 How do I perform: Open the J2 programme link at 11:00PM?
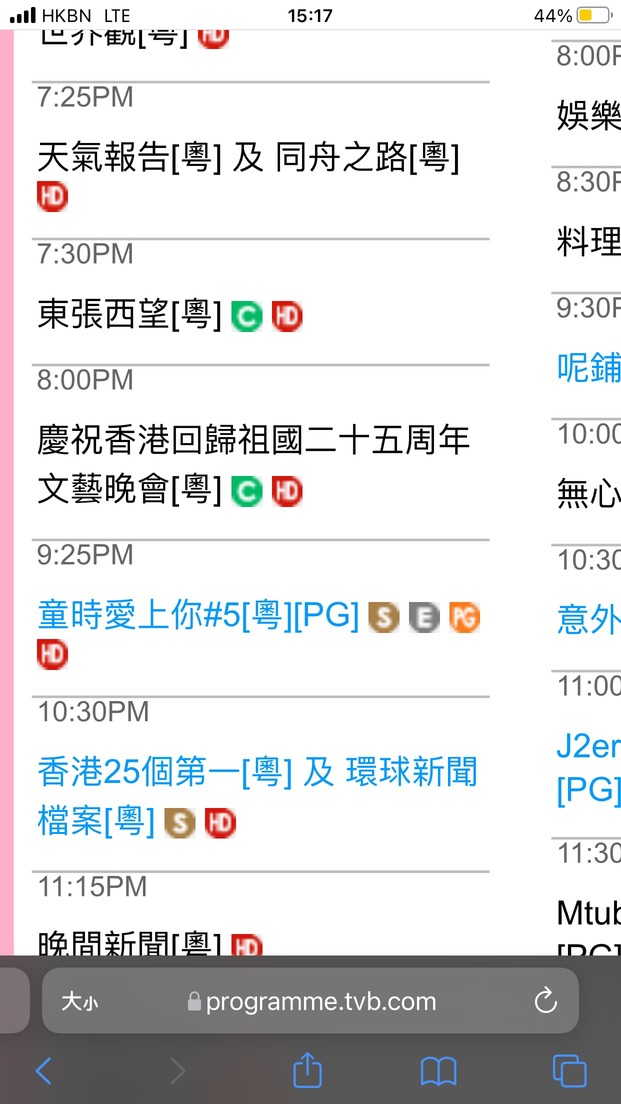589,767
